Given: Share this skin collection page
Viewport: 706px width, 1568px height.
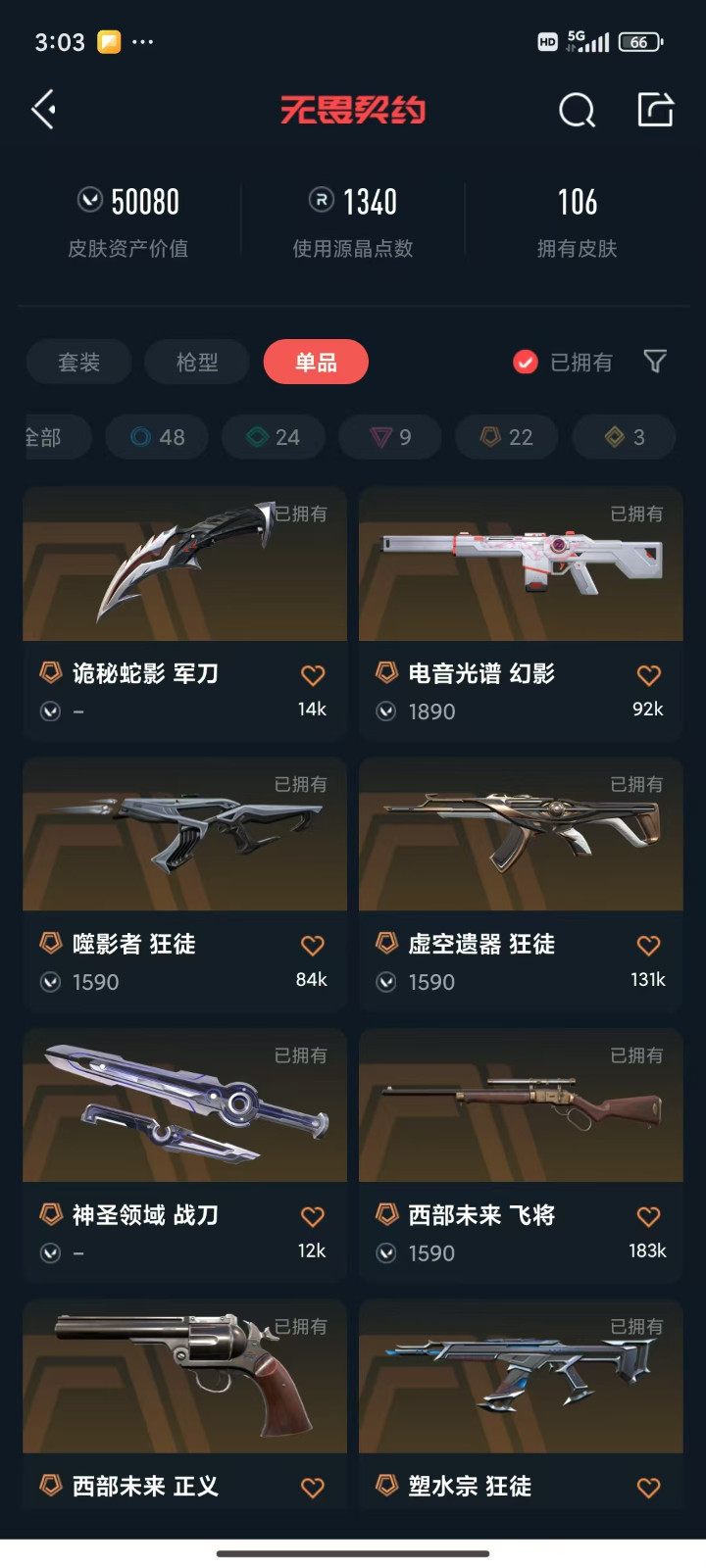Looking at the screenshot, I should coord(655,110).
